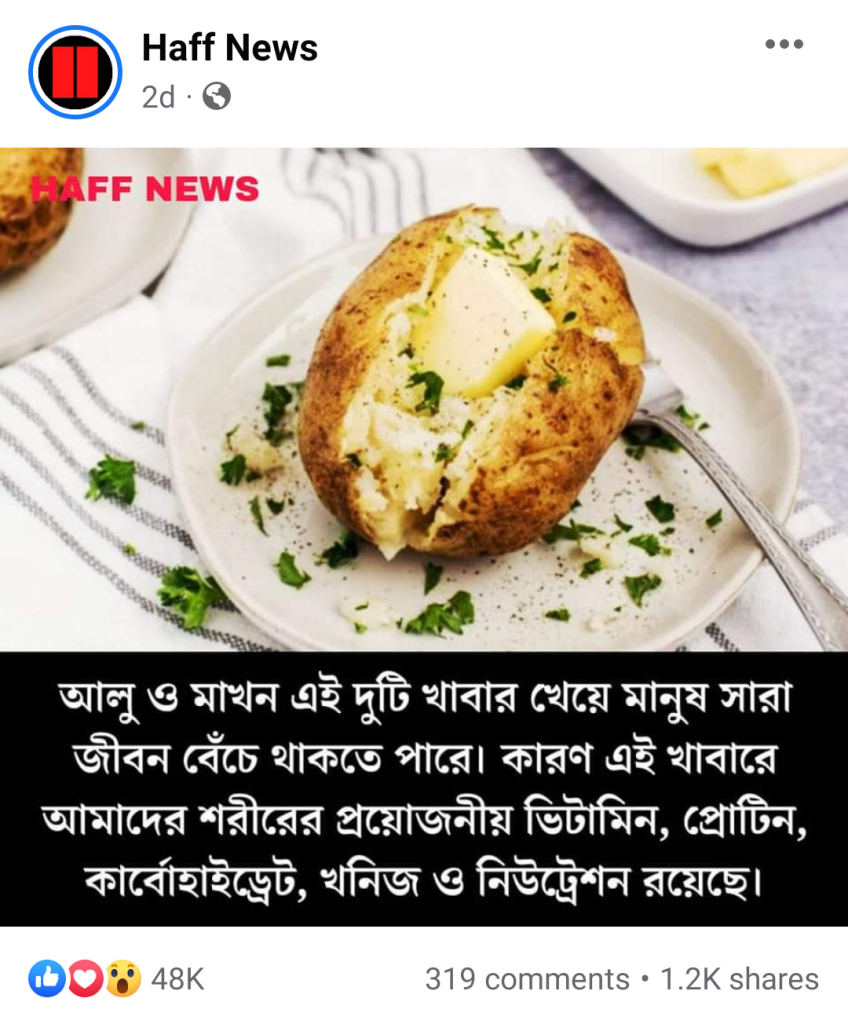Open the post's three-dot options menu
Screen dimensions: 848x1024
pos(784,44)
